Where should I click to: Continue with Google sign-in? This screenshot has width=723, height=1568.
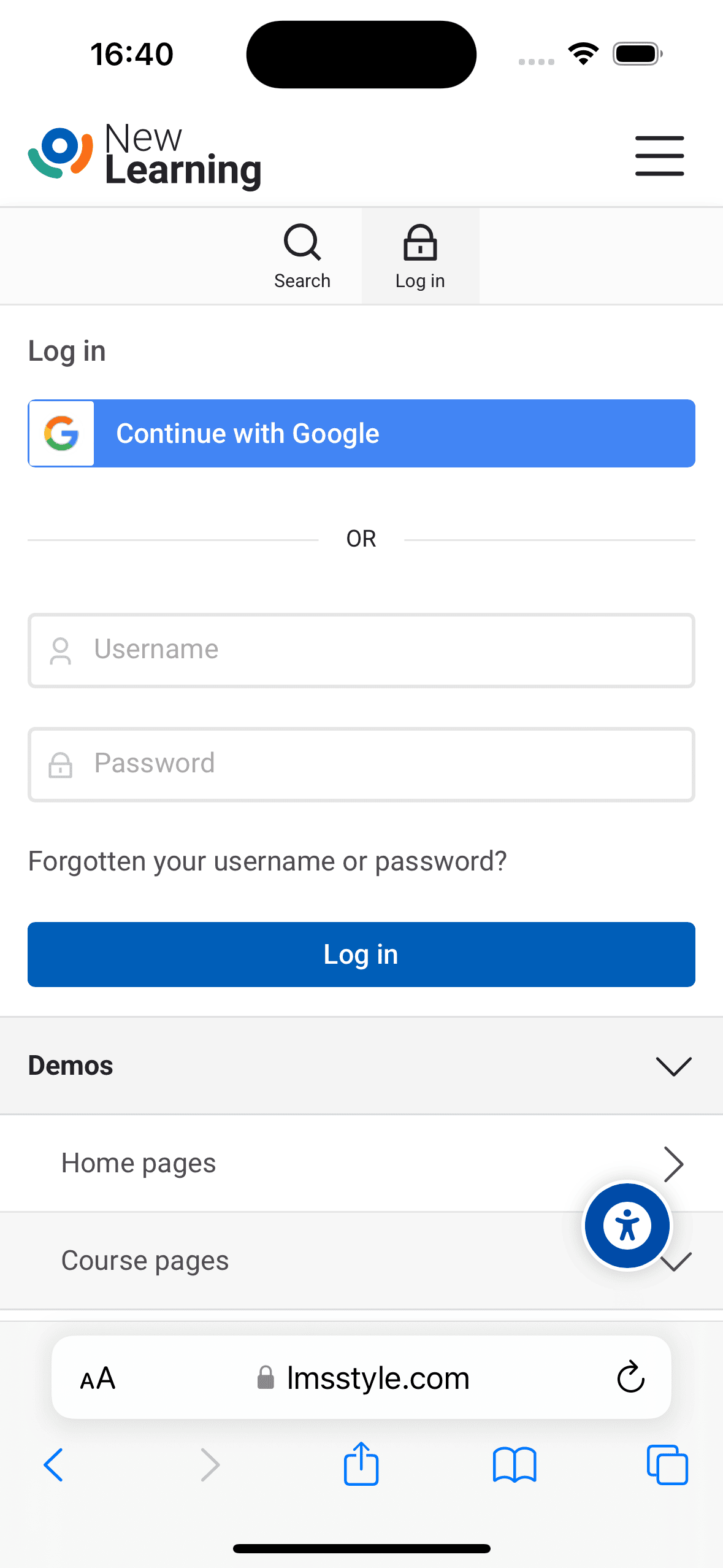tap(361, 433)
